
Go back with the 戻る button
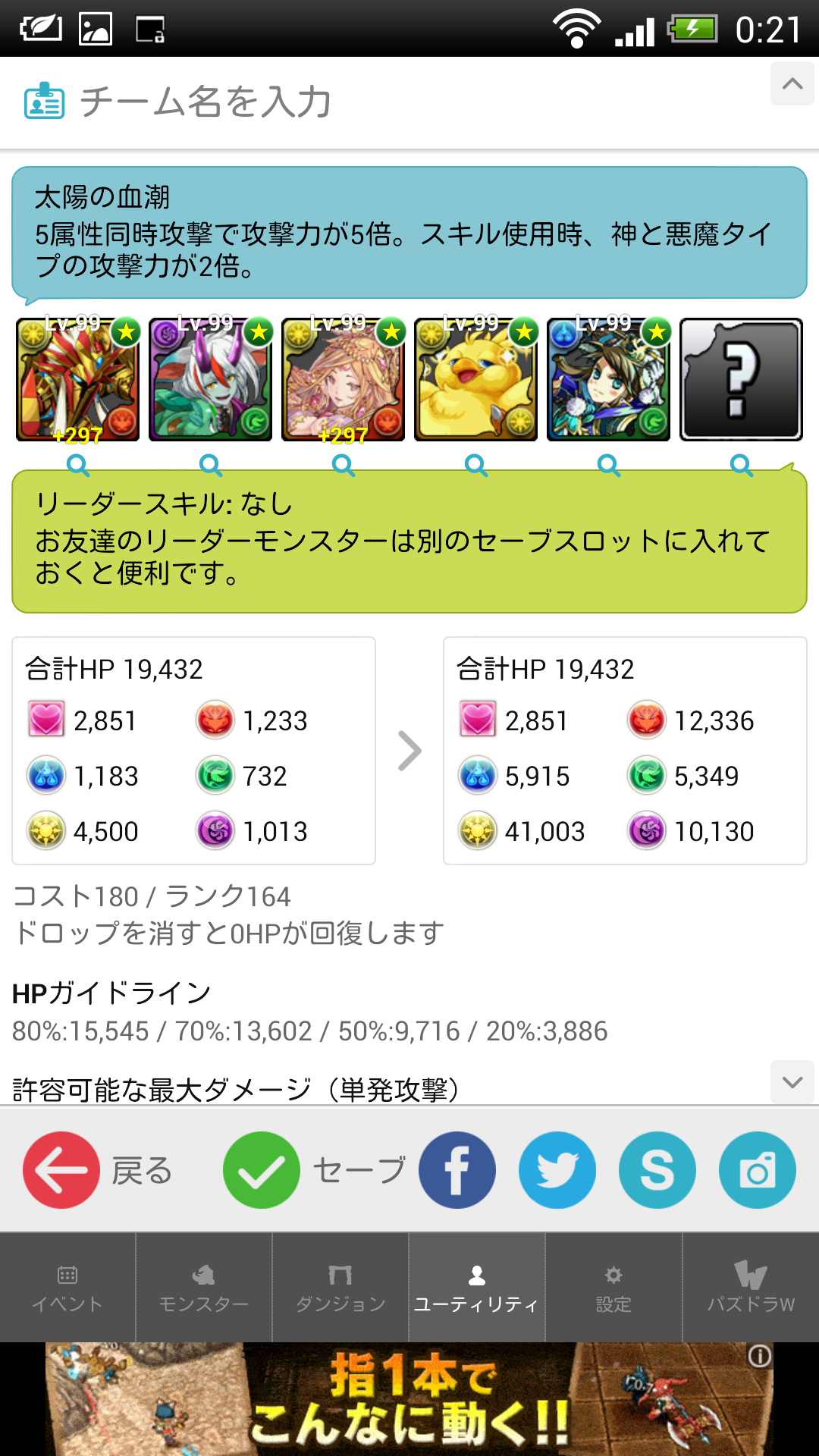[x=99, y=1170]
